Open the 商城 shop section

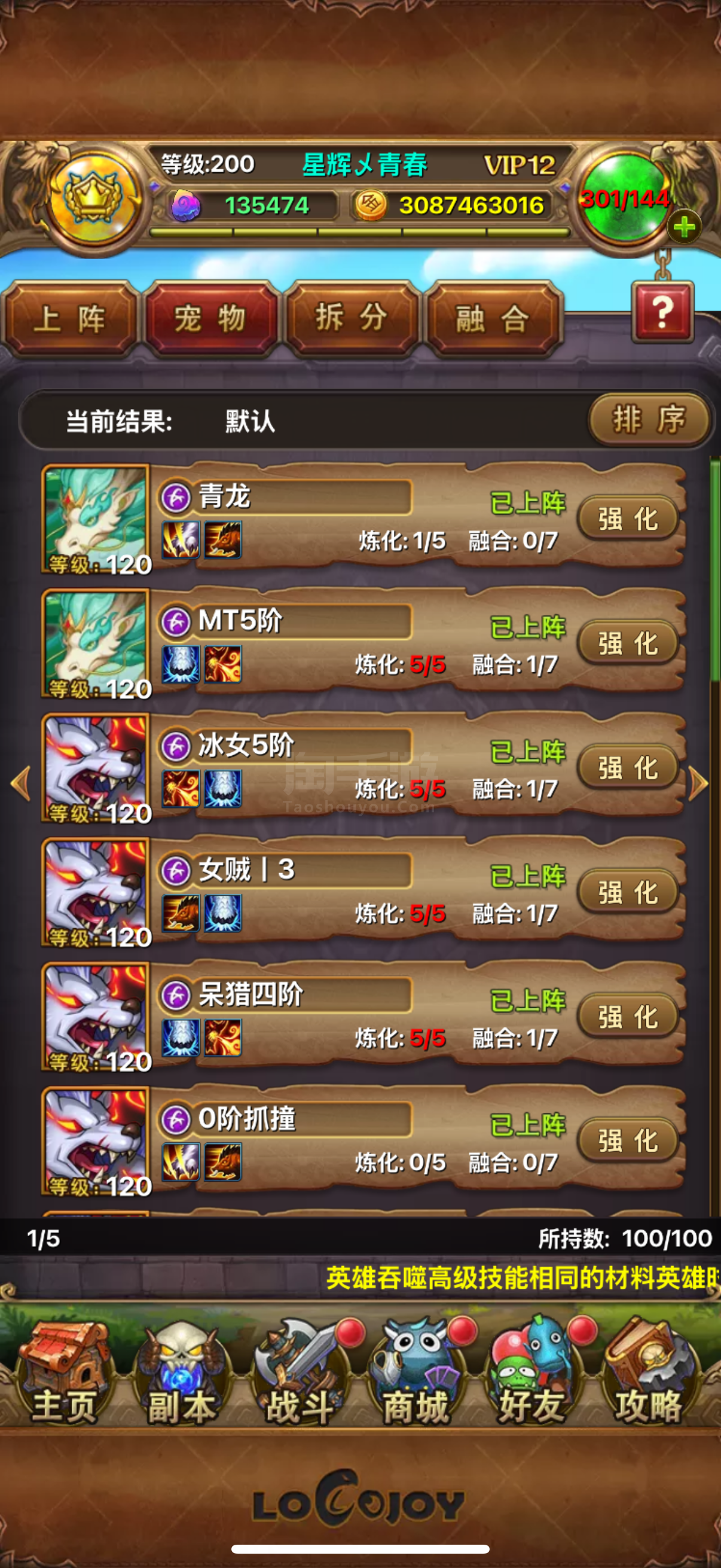[416, 1374]
